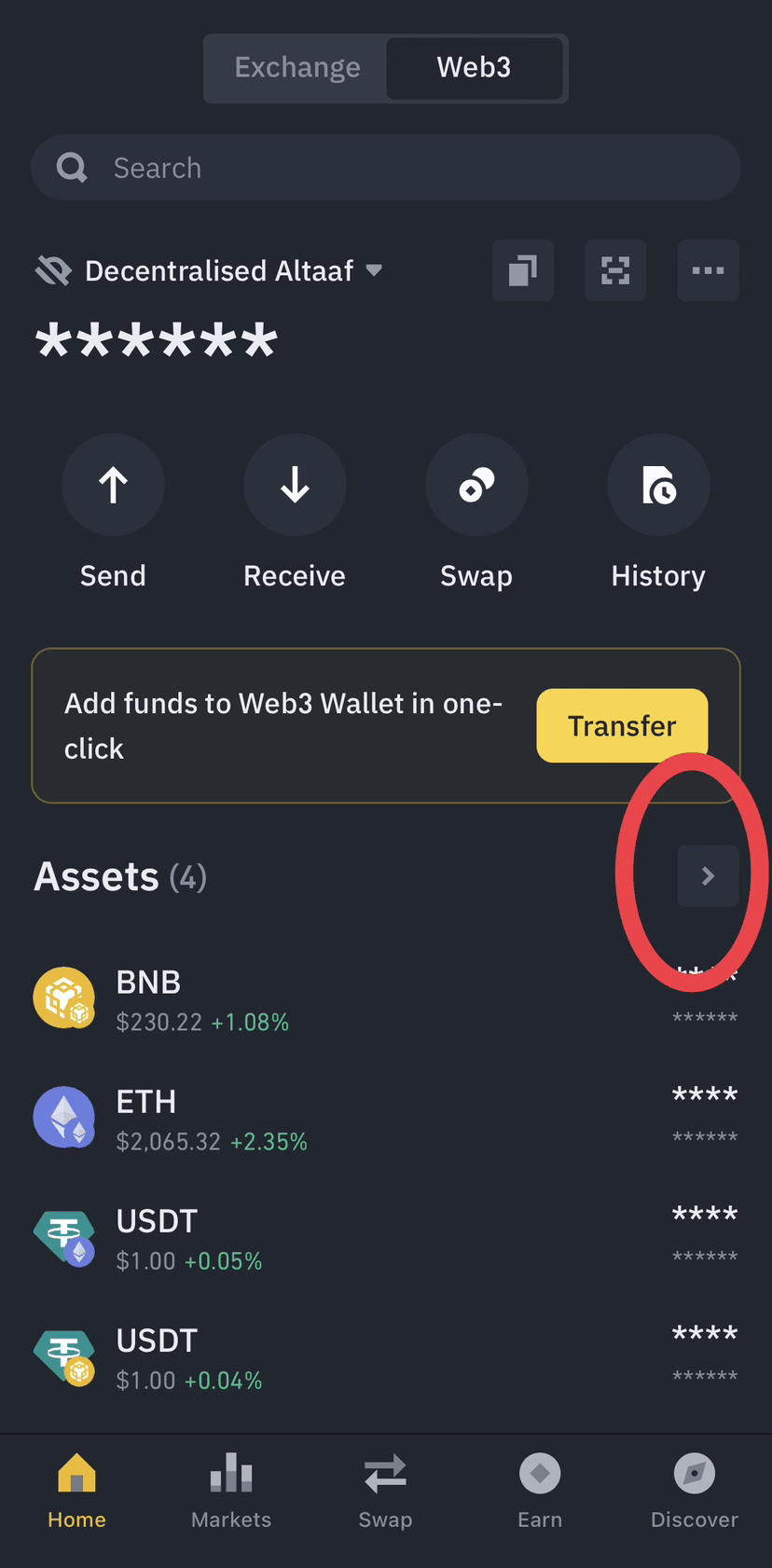This screenshot has width=772, height=1568.
Task: Tap the yellow Transfer button
Action: (622, 726)
